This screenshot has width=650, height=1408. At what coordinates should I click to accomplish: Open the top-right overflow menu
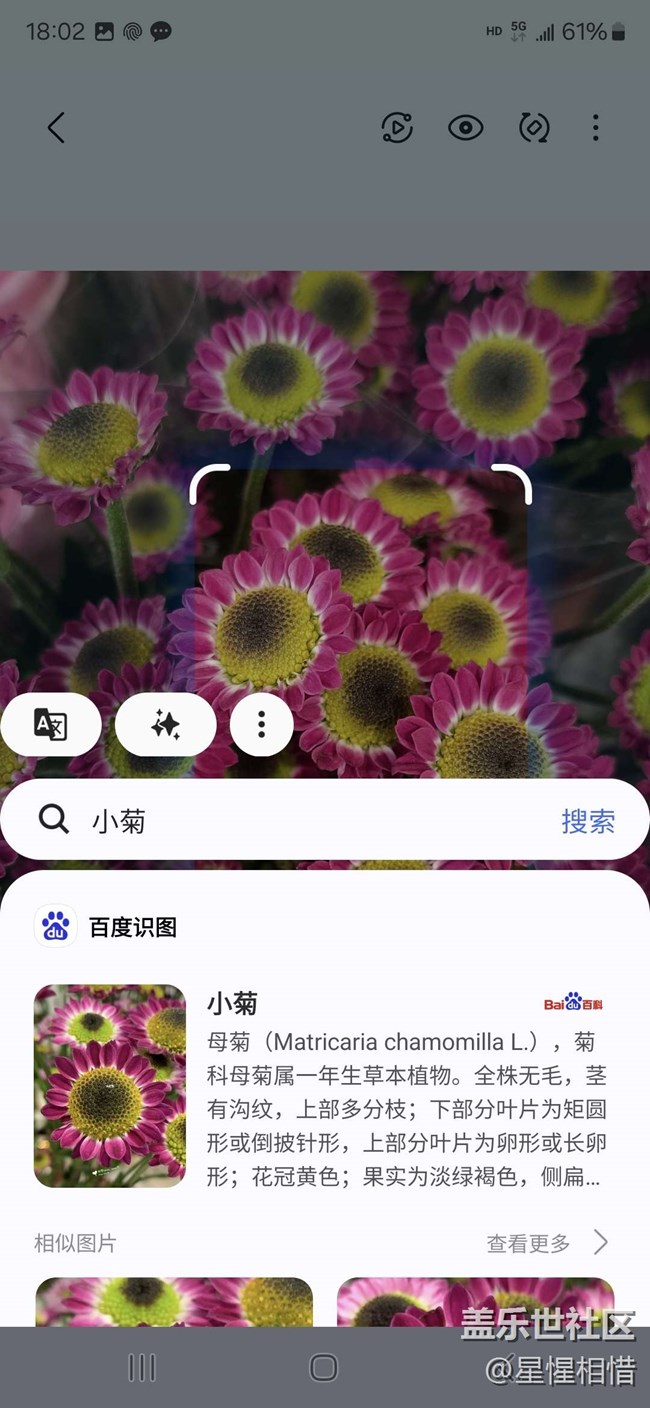[x=596, y=128]
